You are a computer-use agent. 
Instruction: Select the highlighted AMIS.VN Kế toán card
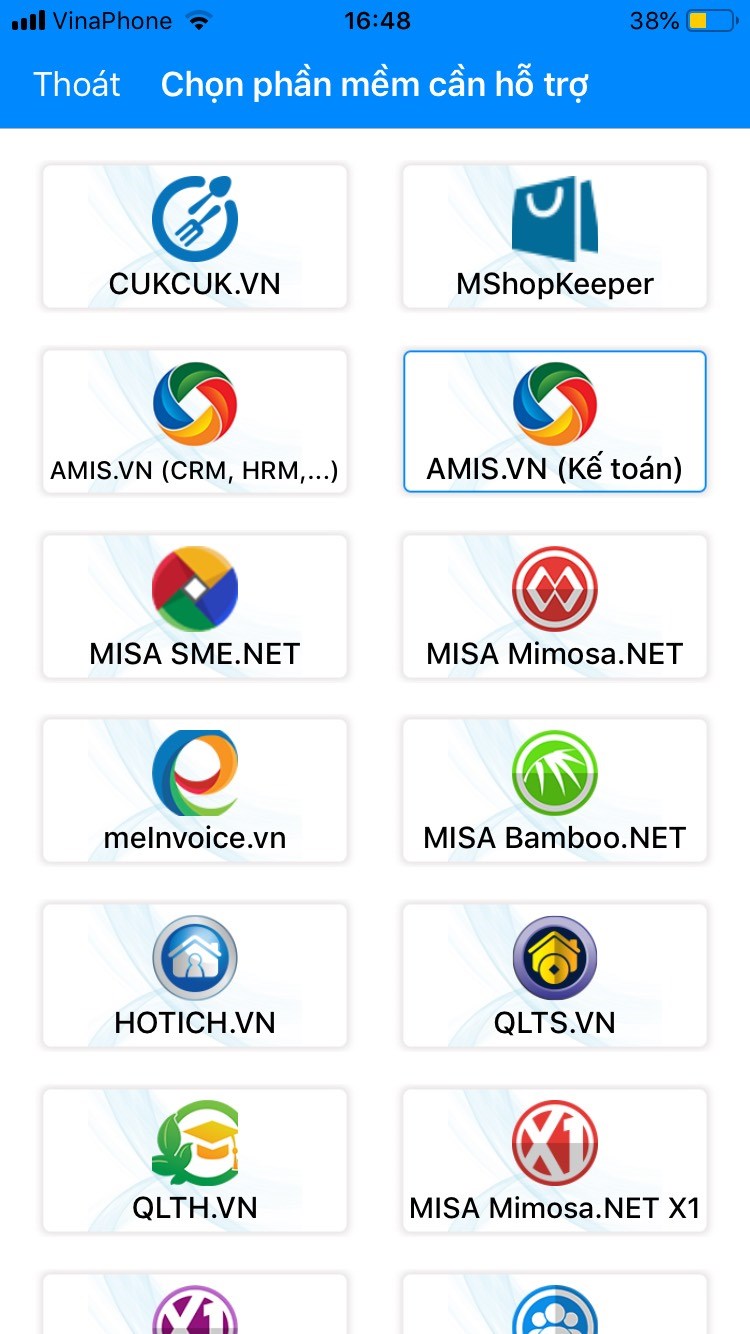pyautogui.click(x=554, y=420)
